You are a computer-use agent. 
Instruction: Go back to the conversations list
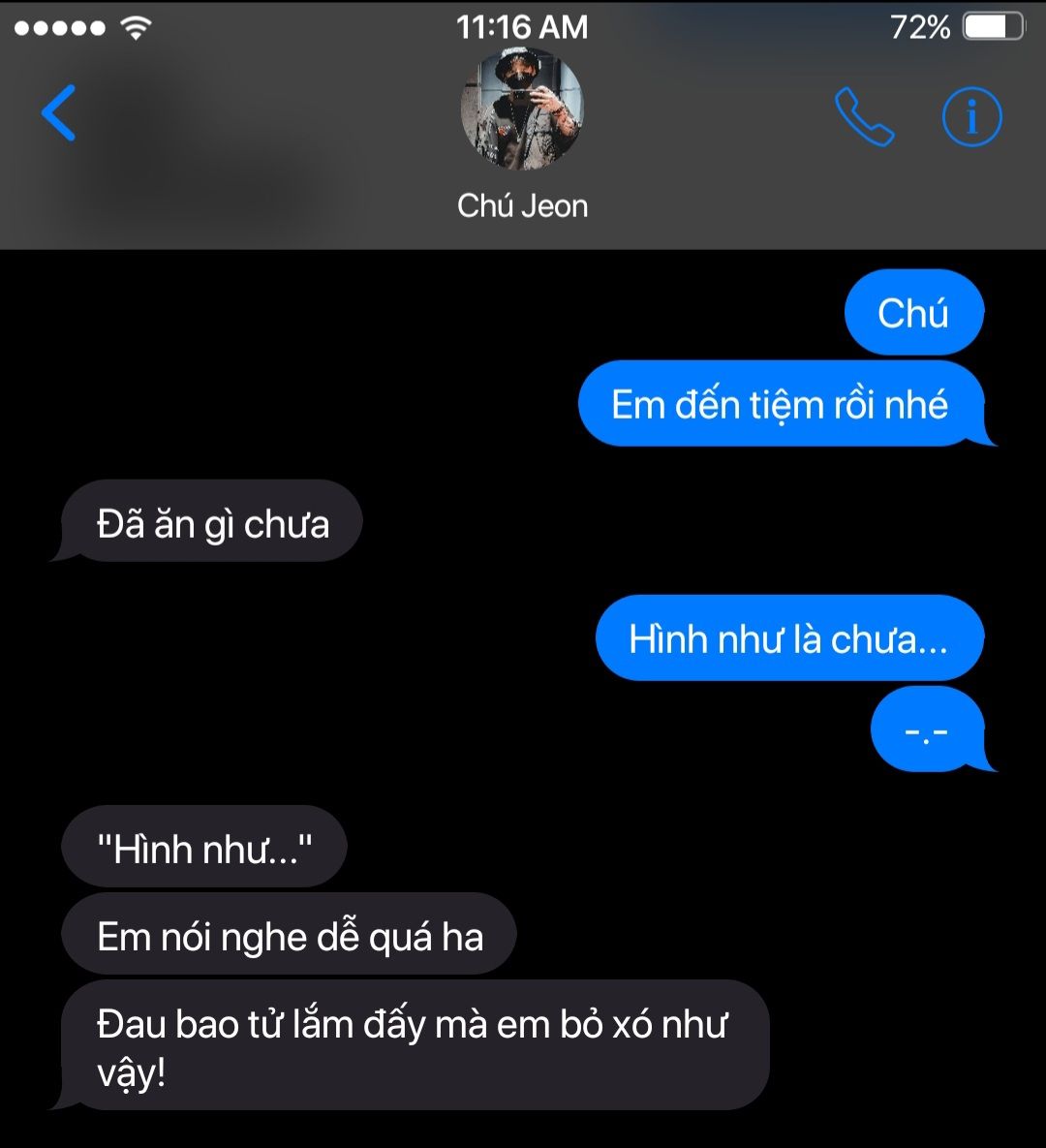(x=59, y=113)
